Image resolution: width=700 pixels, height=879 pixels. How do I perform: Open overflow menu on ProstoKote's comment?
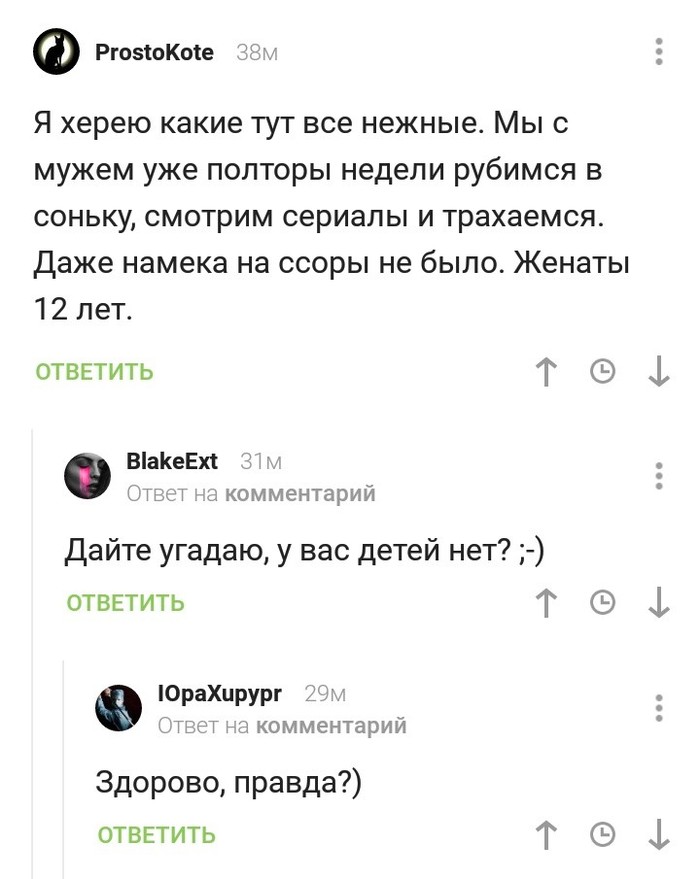pyautogui.click(x=658, y=52)
